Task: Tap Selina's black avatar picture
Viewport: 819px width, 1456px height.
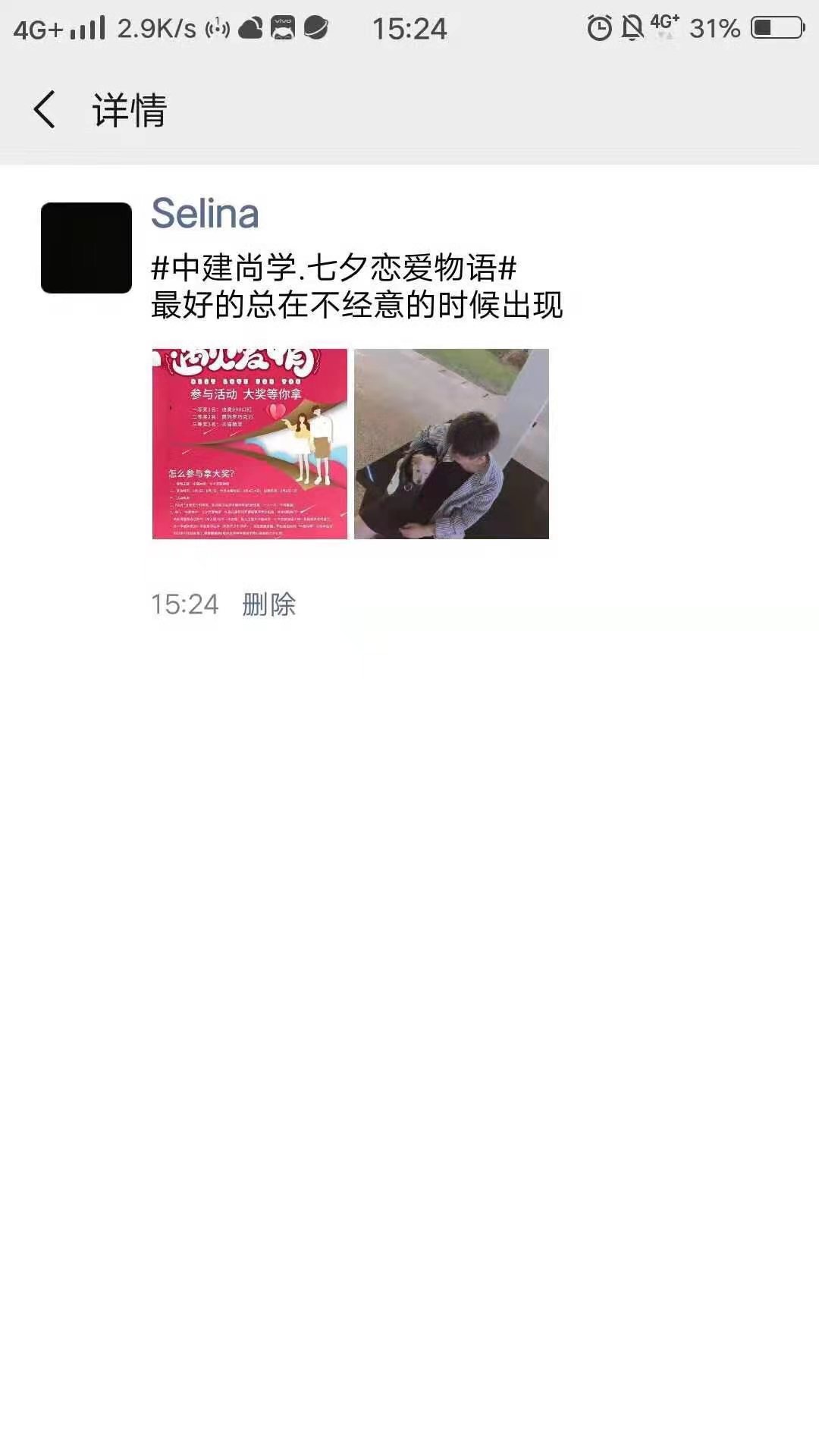Action: (x=86, y=248)
